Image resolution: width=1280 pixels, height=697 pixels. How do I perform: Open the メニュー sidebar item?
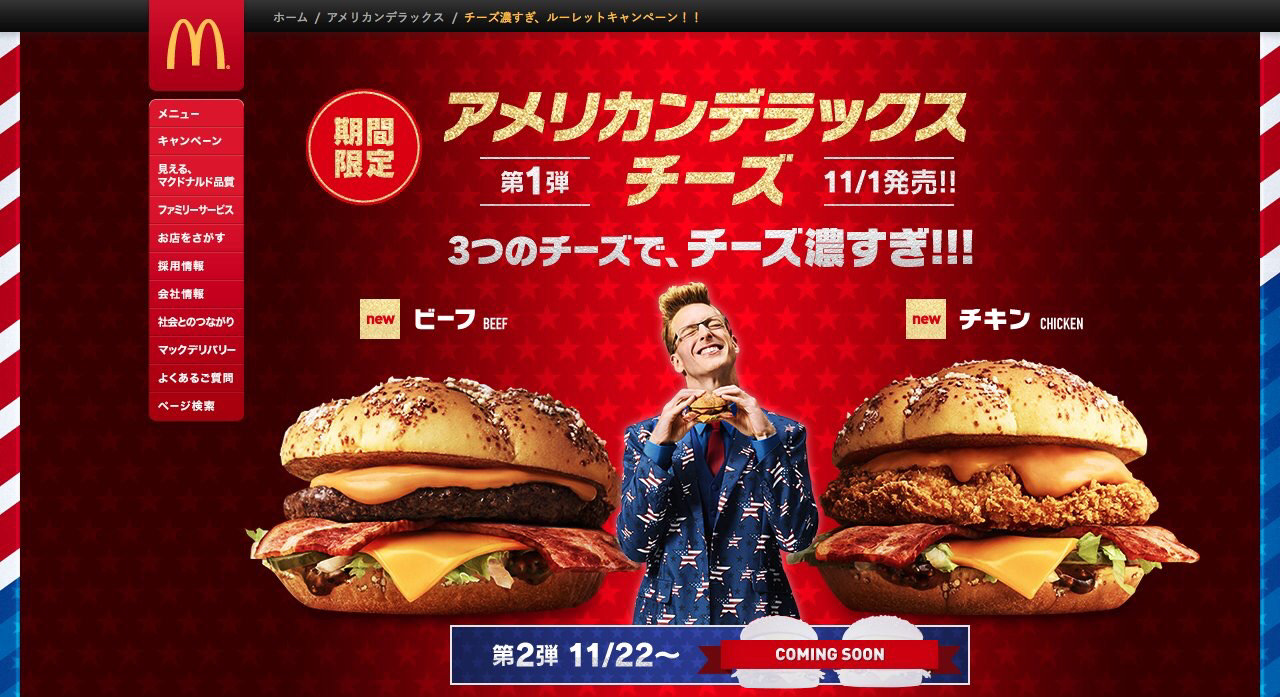coord(196,114)
